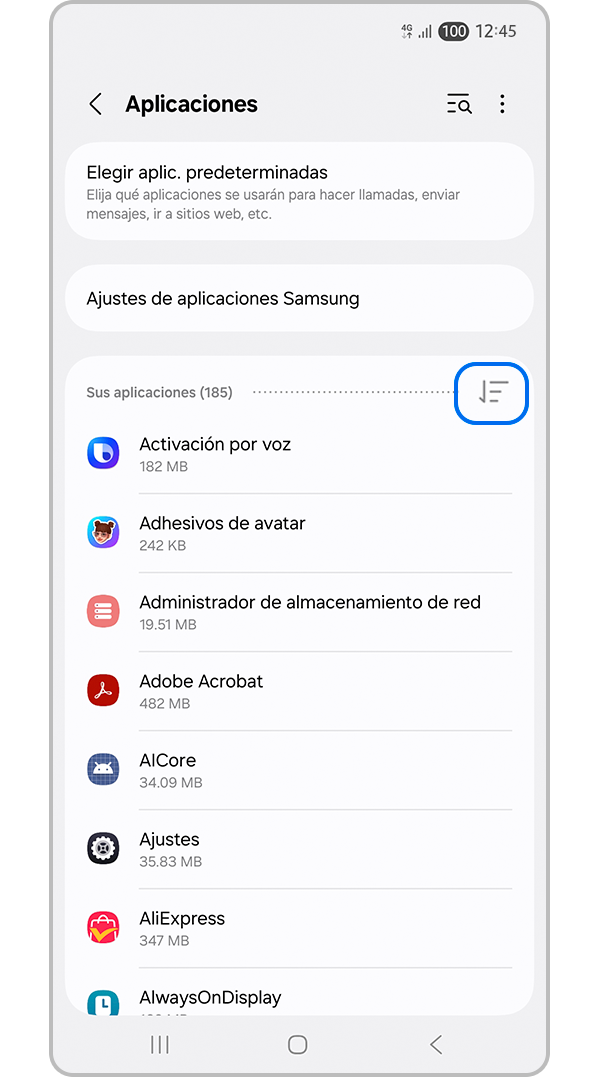Open AICore app details

tap(299, 770)
